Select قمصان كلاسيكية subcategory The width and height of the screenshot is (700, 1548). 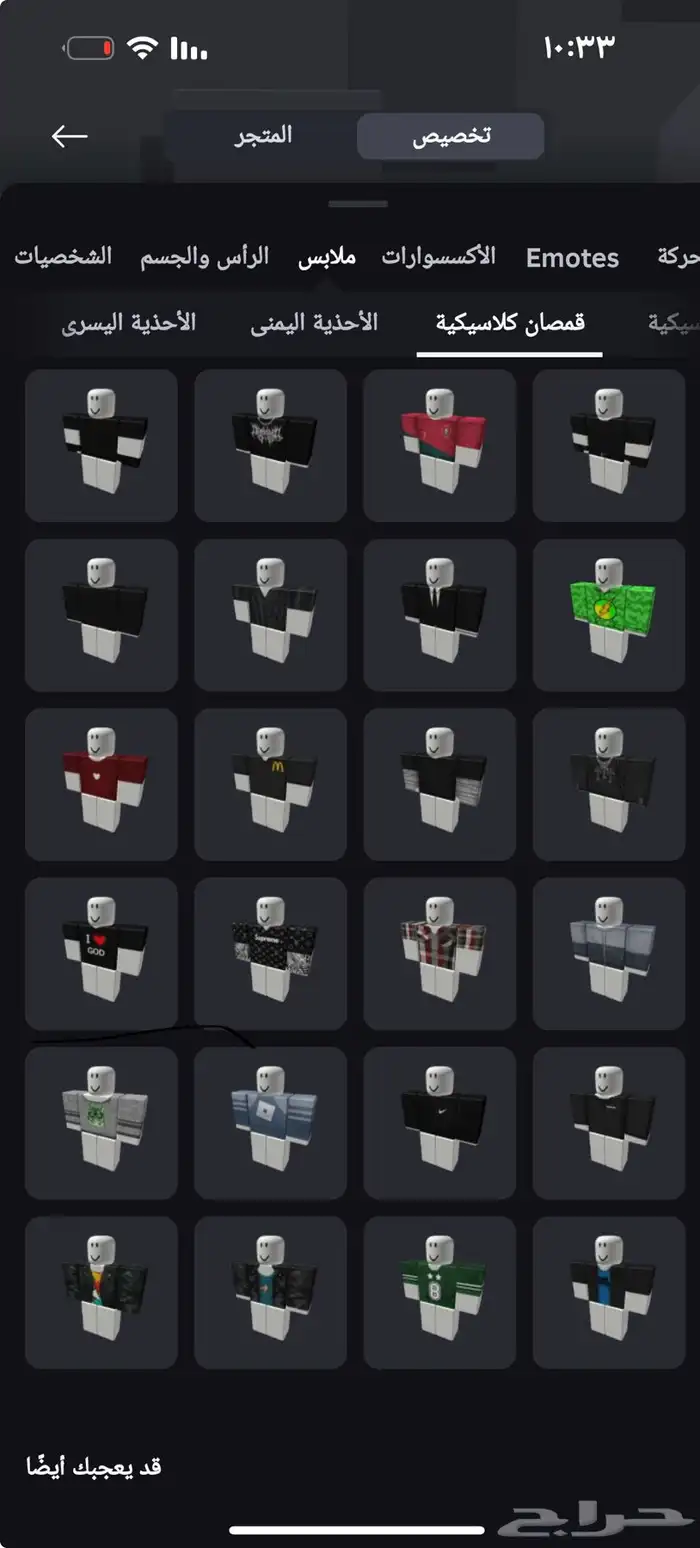pyautogui.click(x=510, y=323)
